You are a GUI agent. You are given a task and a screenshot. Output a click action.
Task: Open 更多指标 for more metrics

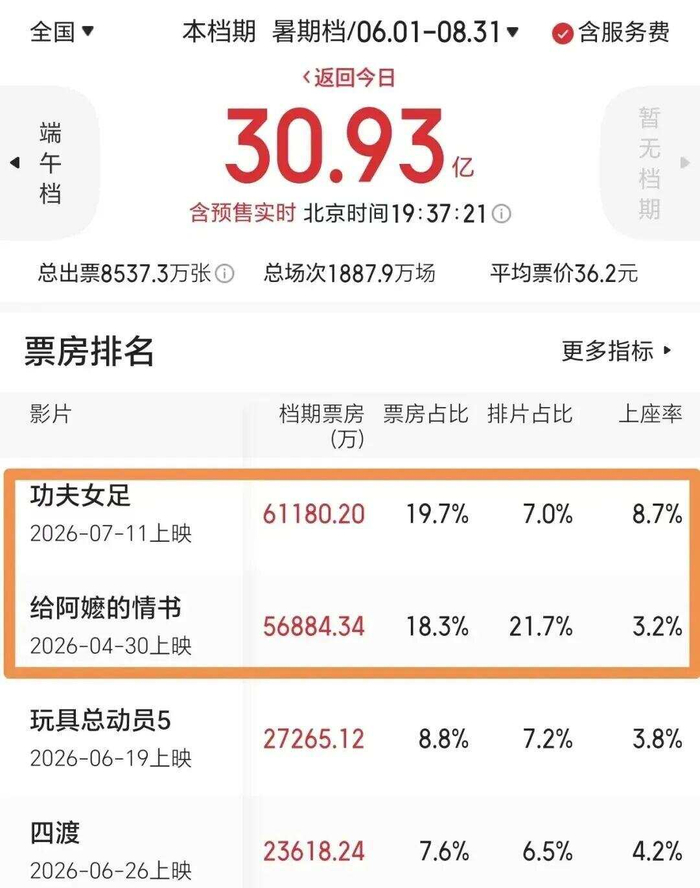(x=616, y=351)
